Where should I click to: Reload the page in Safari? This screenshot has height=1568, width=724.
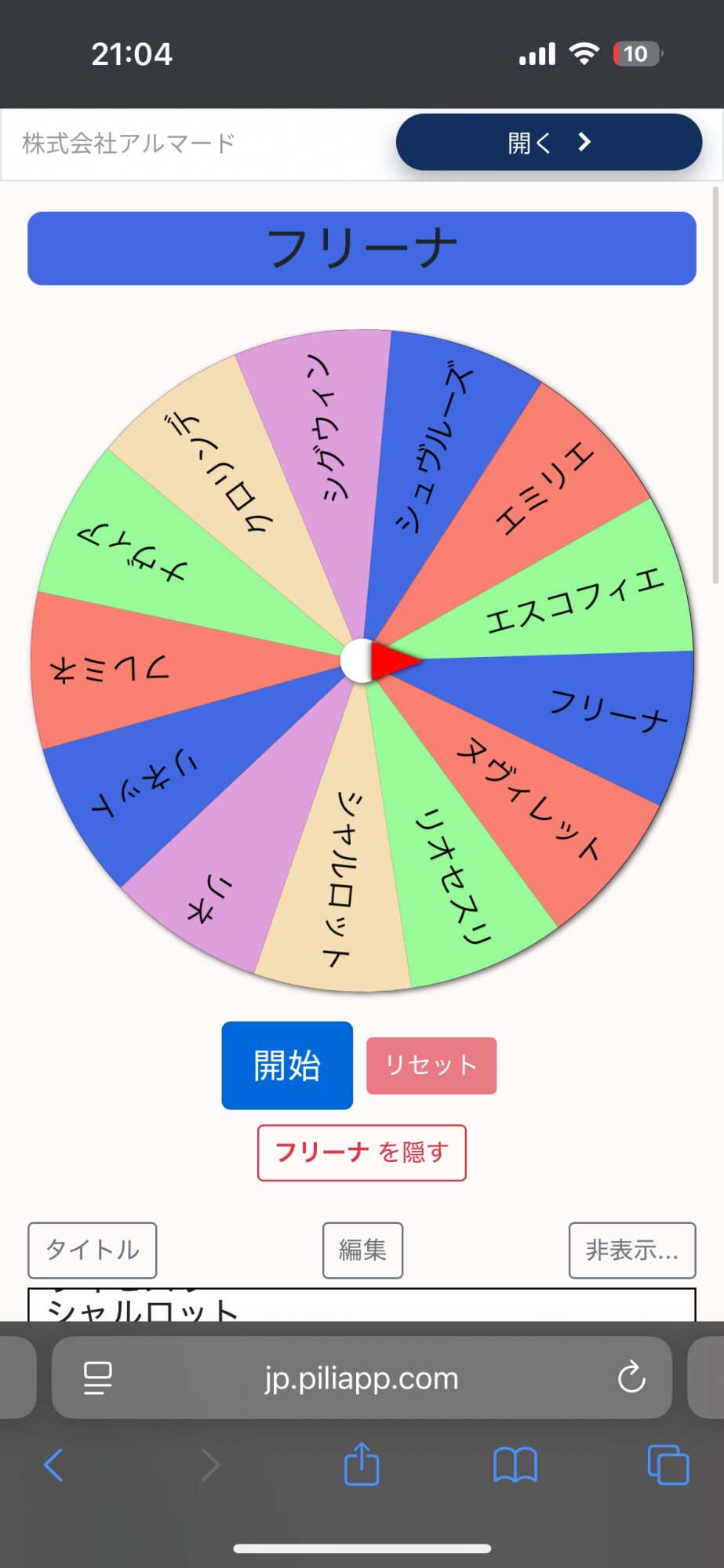(x=631, y=1377)
